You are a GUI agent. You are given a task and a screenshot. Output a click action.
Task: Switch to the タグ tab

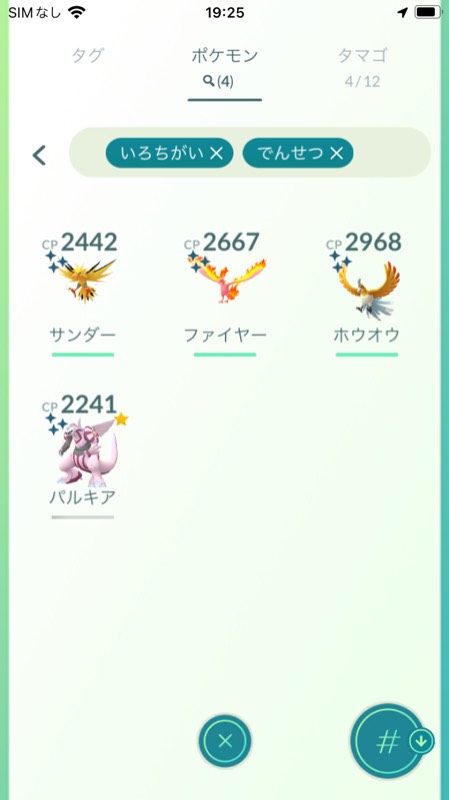88,55
